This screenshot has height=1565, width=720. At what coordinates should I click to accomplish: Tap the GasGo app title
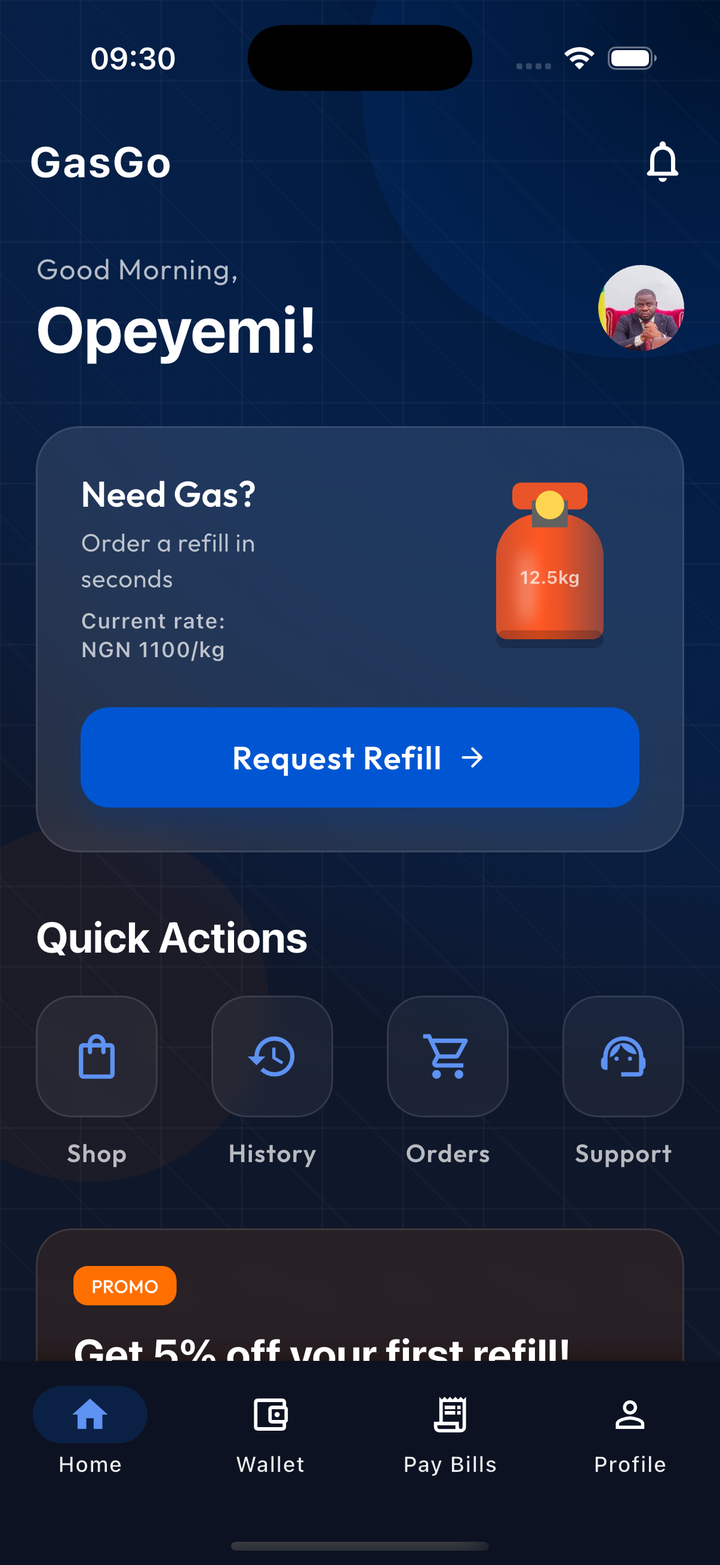pyautogui.click(x=100, y=162)
